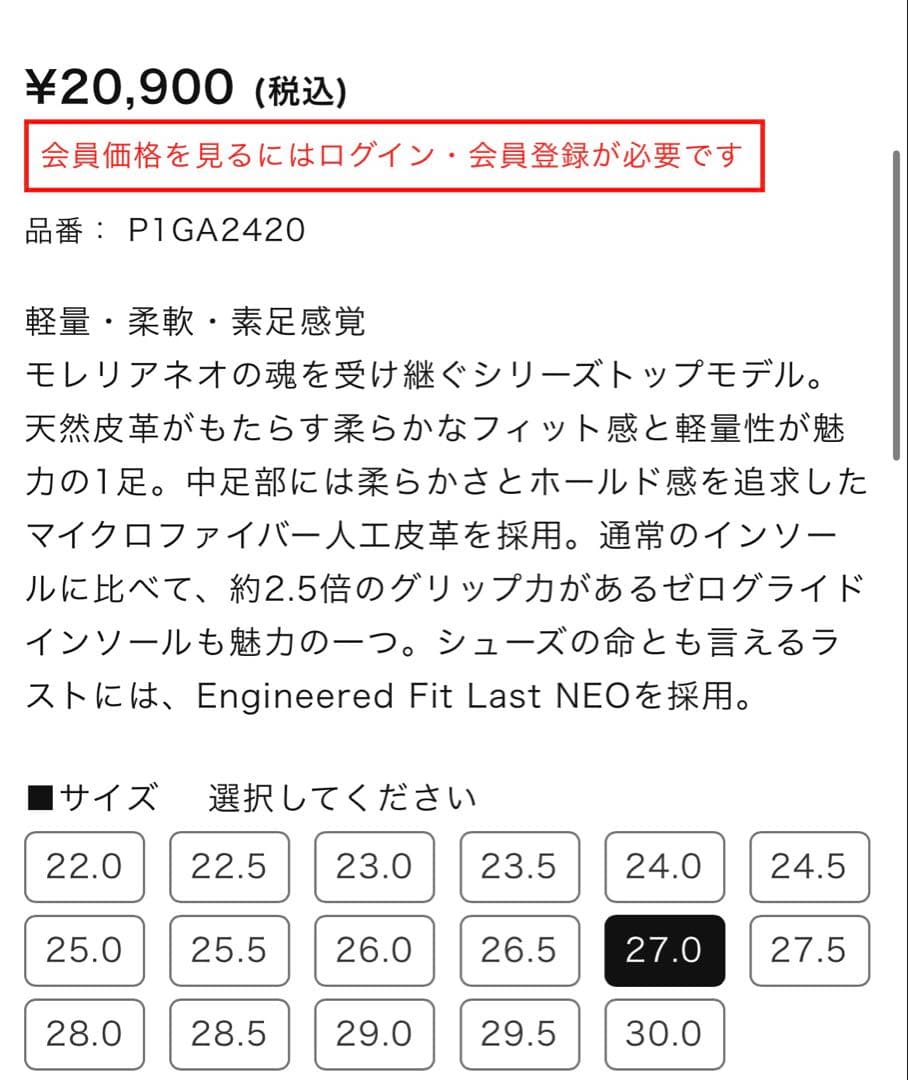908x1080 pixels.
Task: Select size 25.0
Action: pos(84,950)
